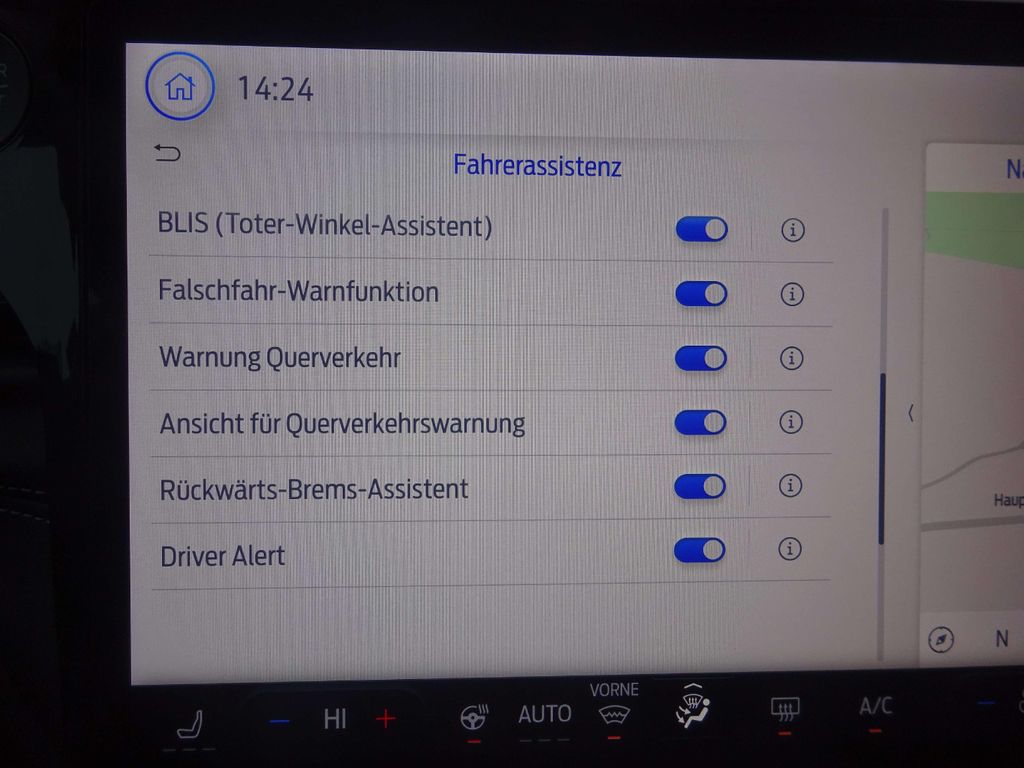This screenshot has width=1024, height=768.
Task: Increase temperature with the red plus
Action: pyautogui.click(x=385, y=718)
